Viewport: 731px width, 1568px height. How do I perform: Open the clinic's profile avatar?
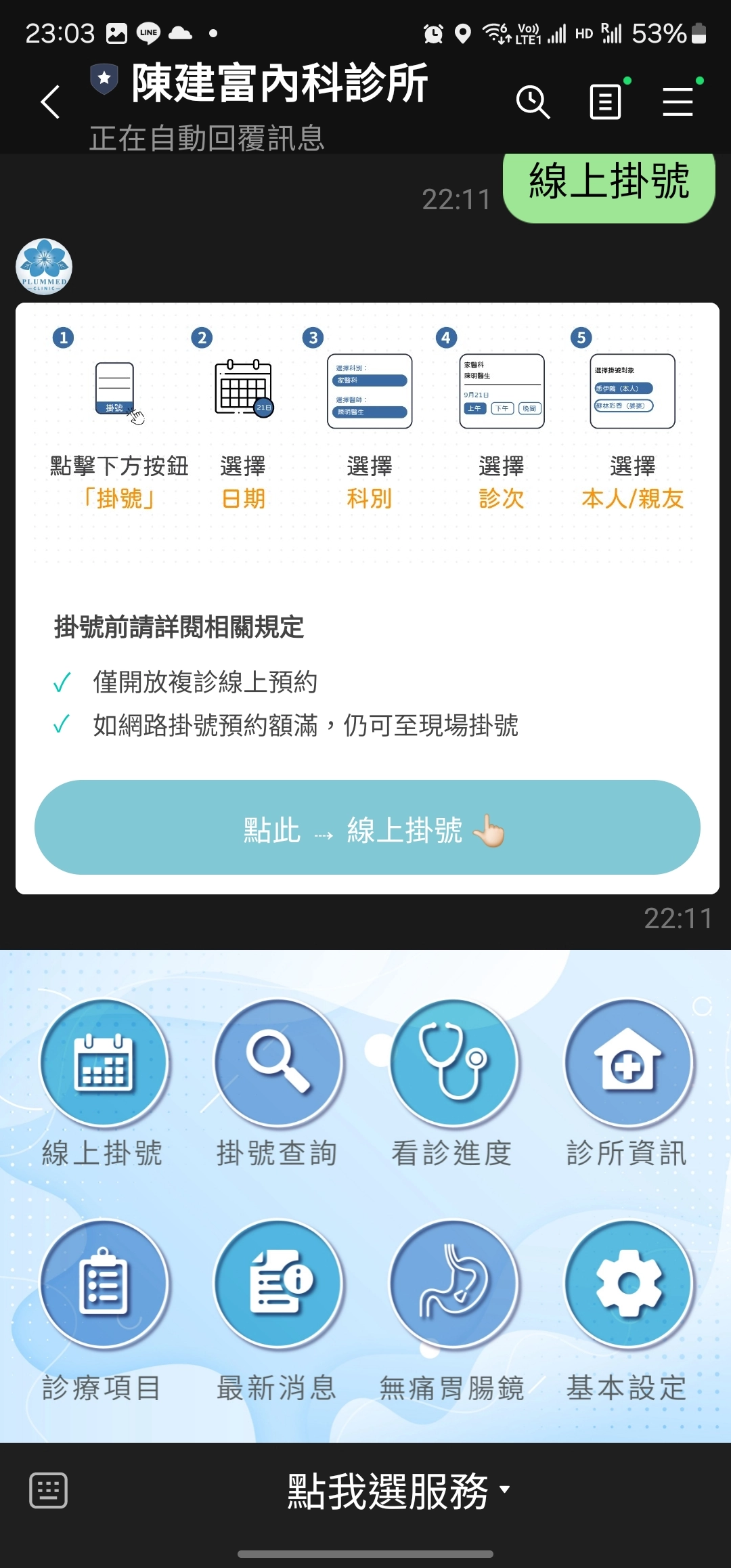[x=44, y=267]
